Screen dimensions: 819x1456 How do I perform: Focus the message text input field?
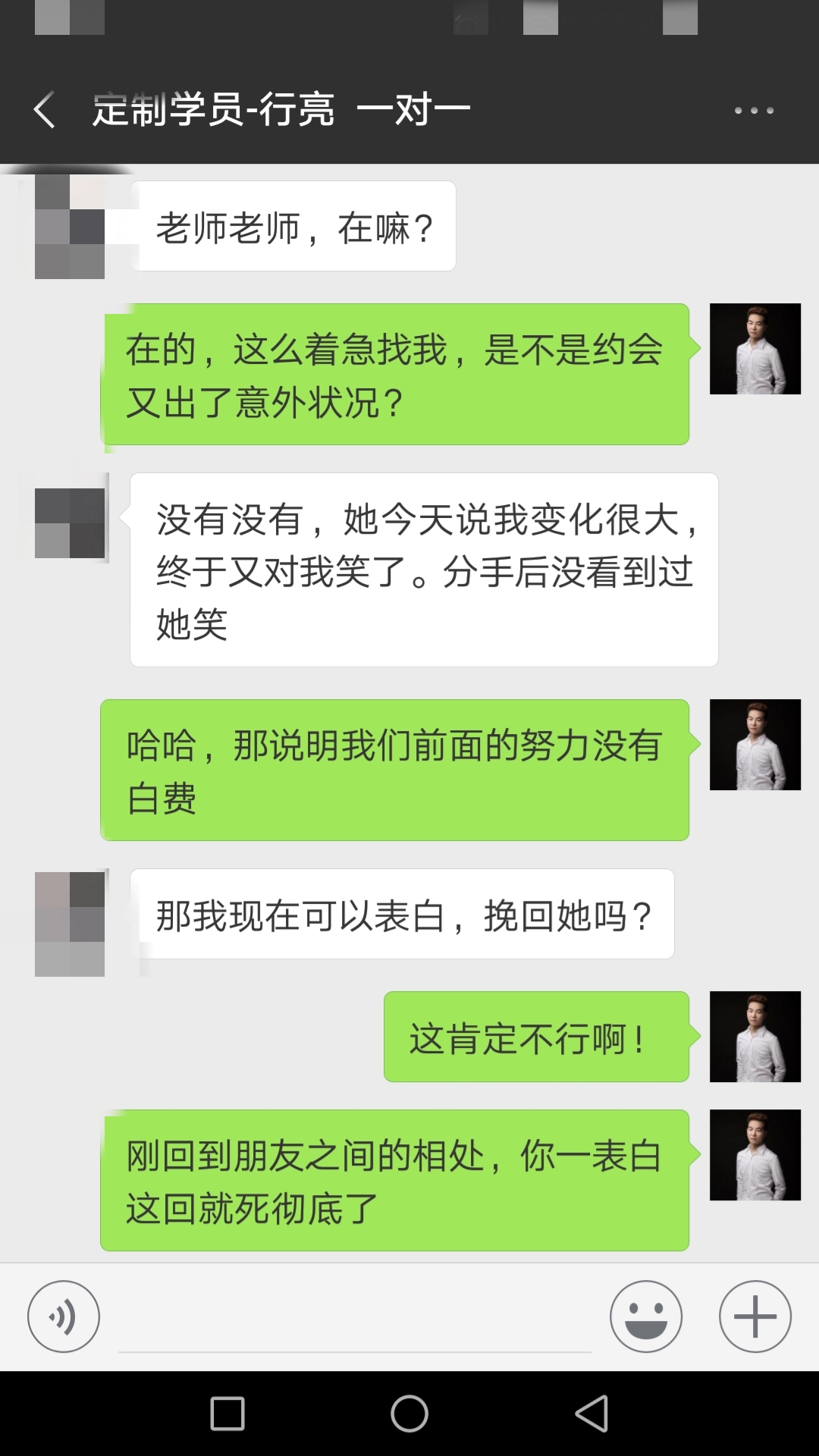tap(355, 1319)
